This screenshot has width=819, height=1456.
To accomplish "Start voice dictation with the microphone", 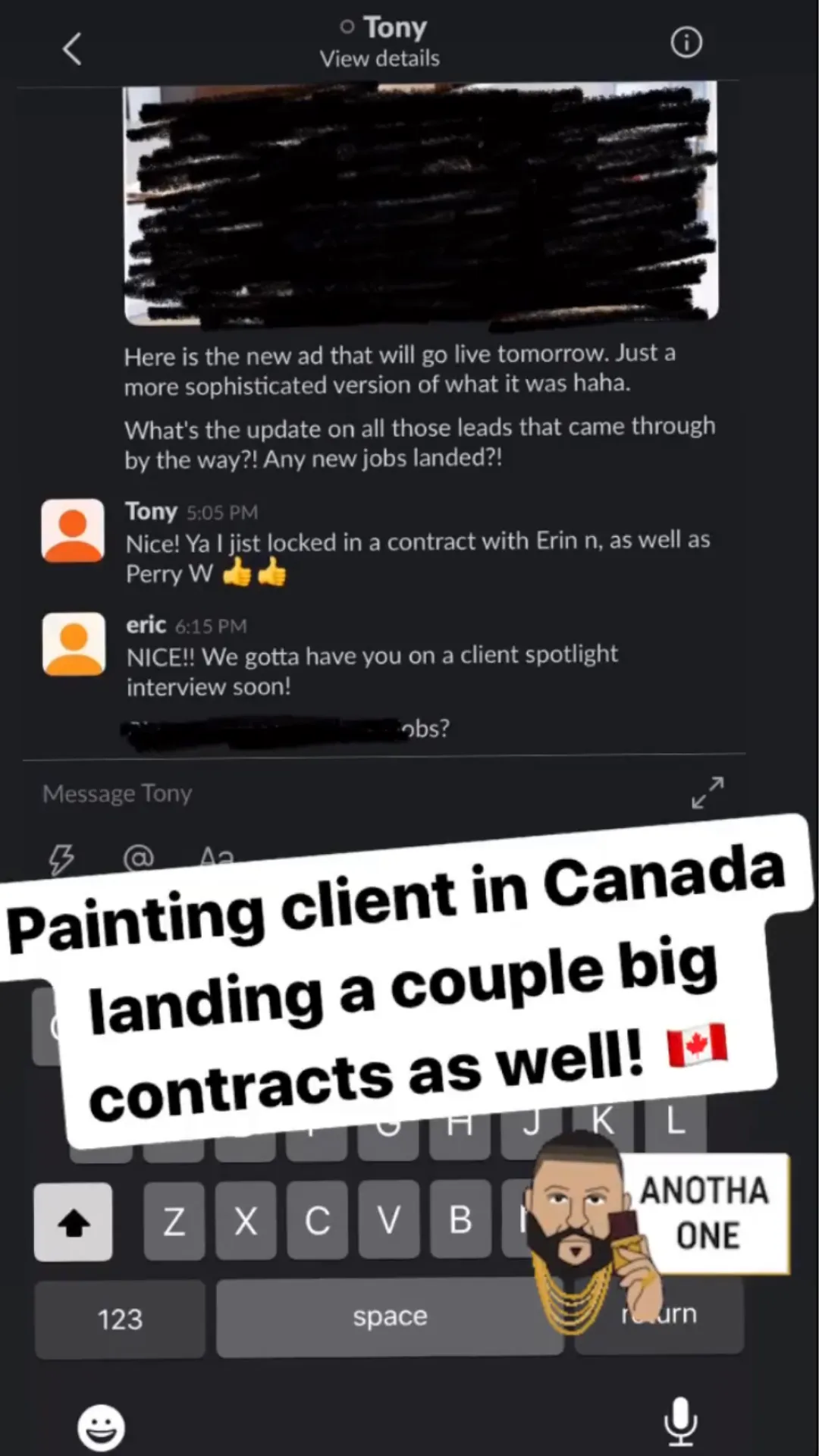I will (680, 1421).
